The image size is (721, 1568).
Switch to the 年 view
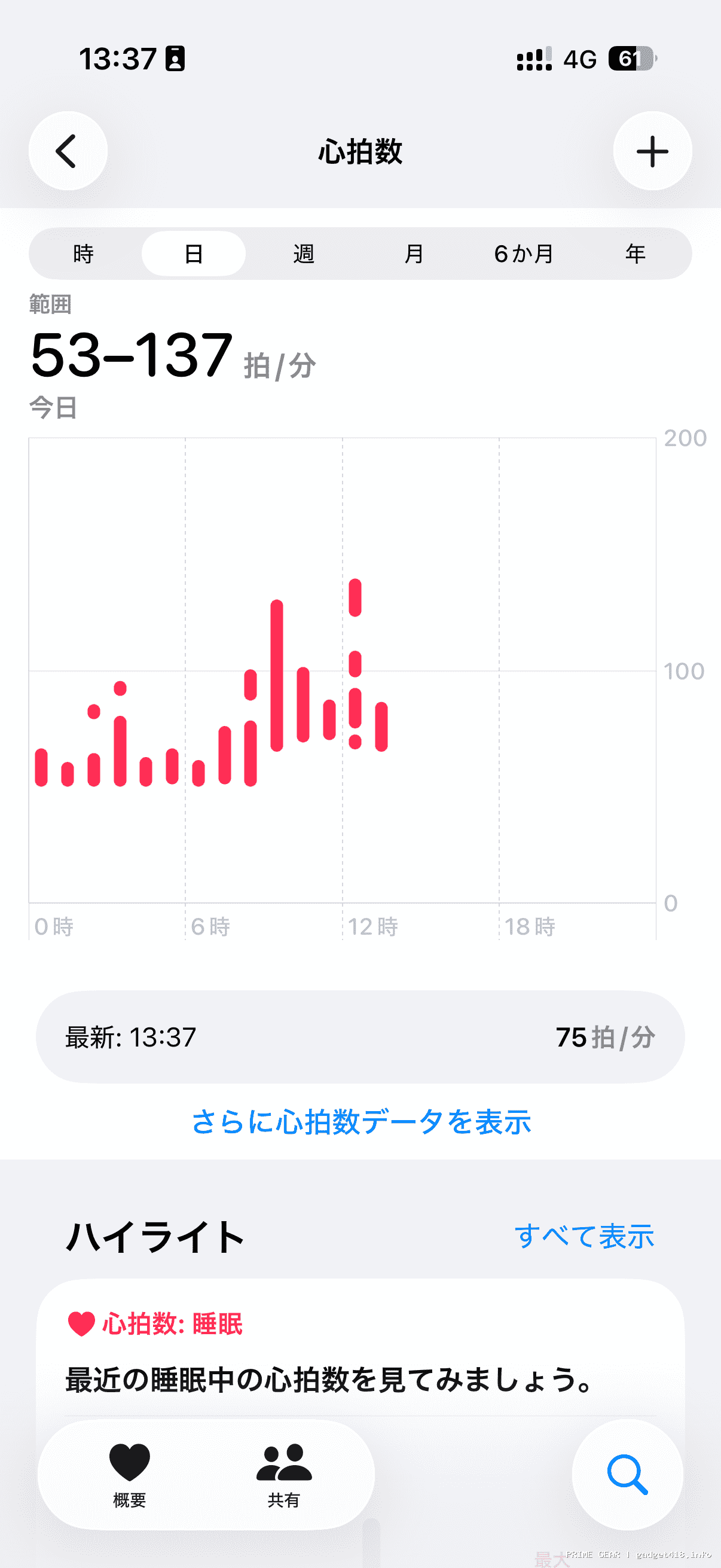[634, 254]
